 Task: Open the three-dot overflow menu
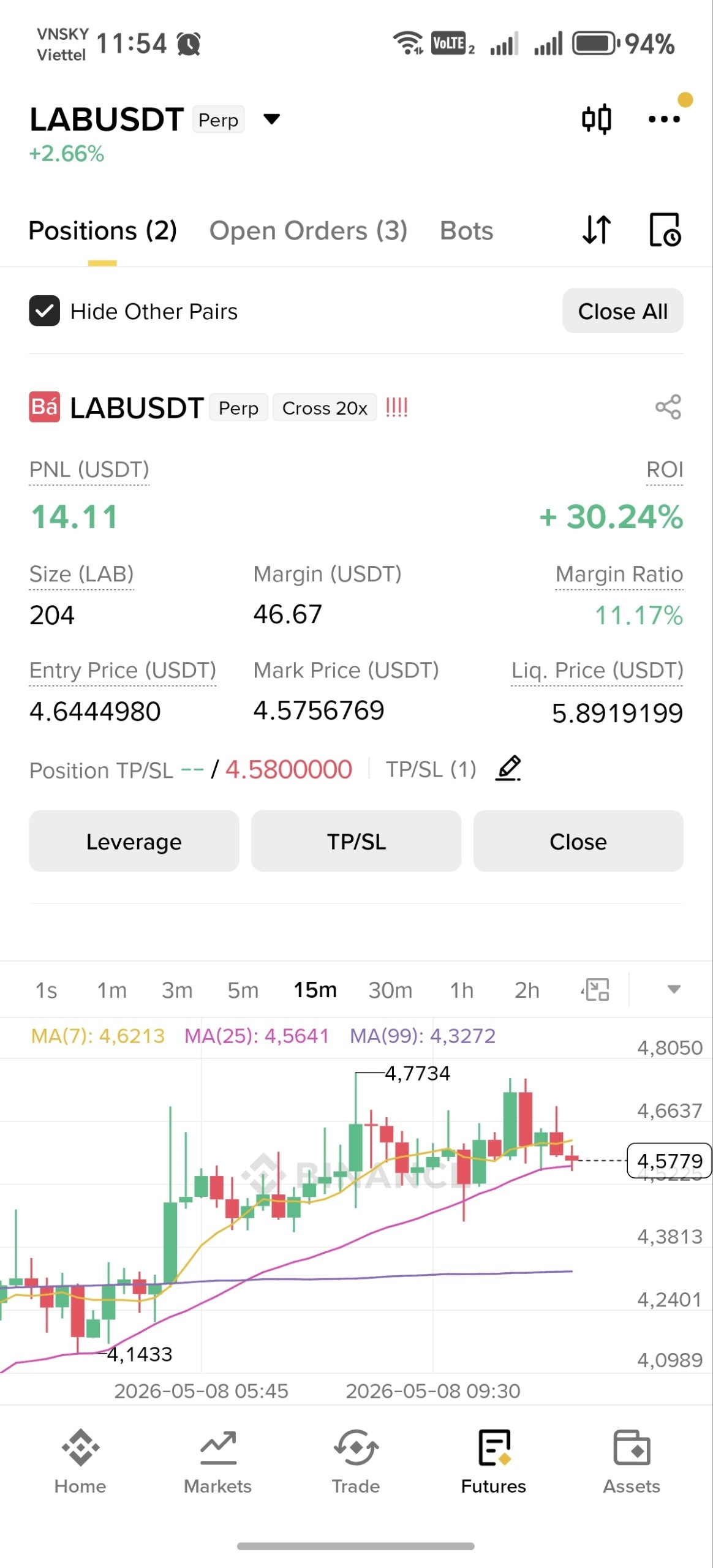(664, 119)
